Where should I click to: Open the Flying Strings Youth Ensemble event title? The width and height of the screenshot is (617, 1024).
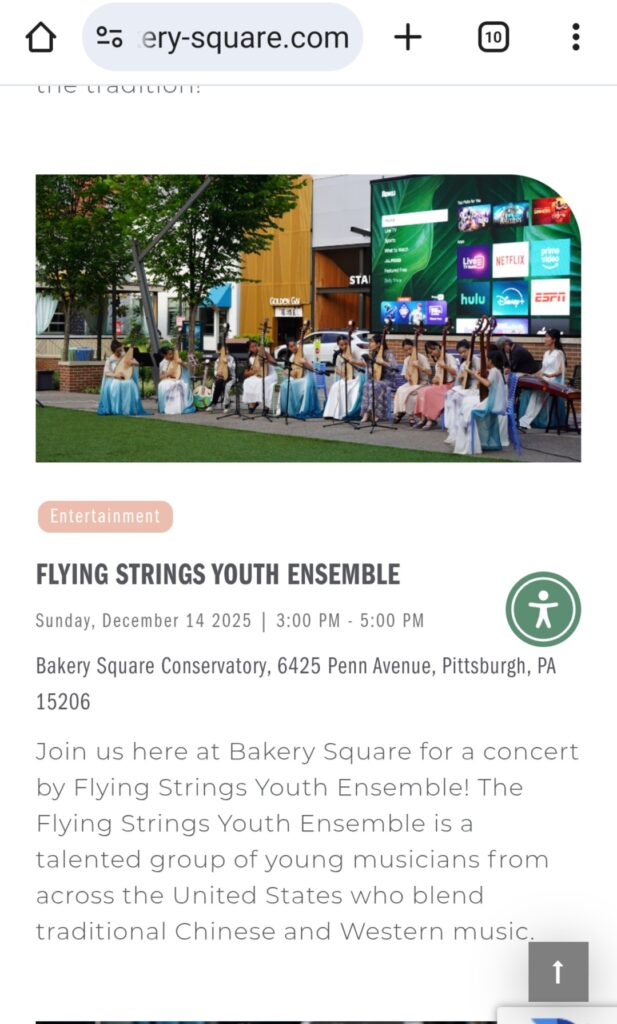pyautogui.click(x=218, y=574)
